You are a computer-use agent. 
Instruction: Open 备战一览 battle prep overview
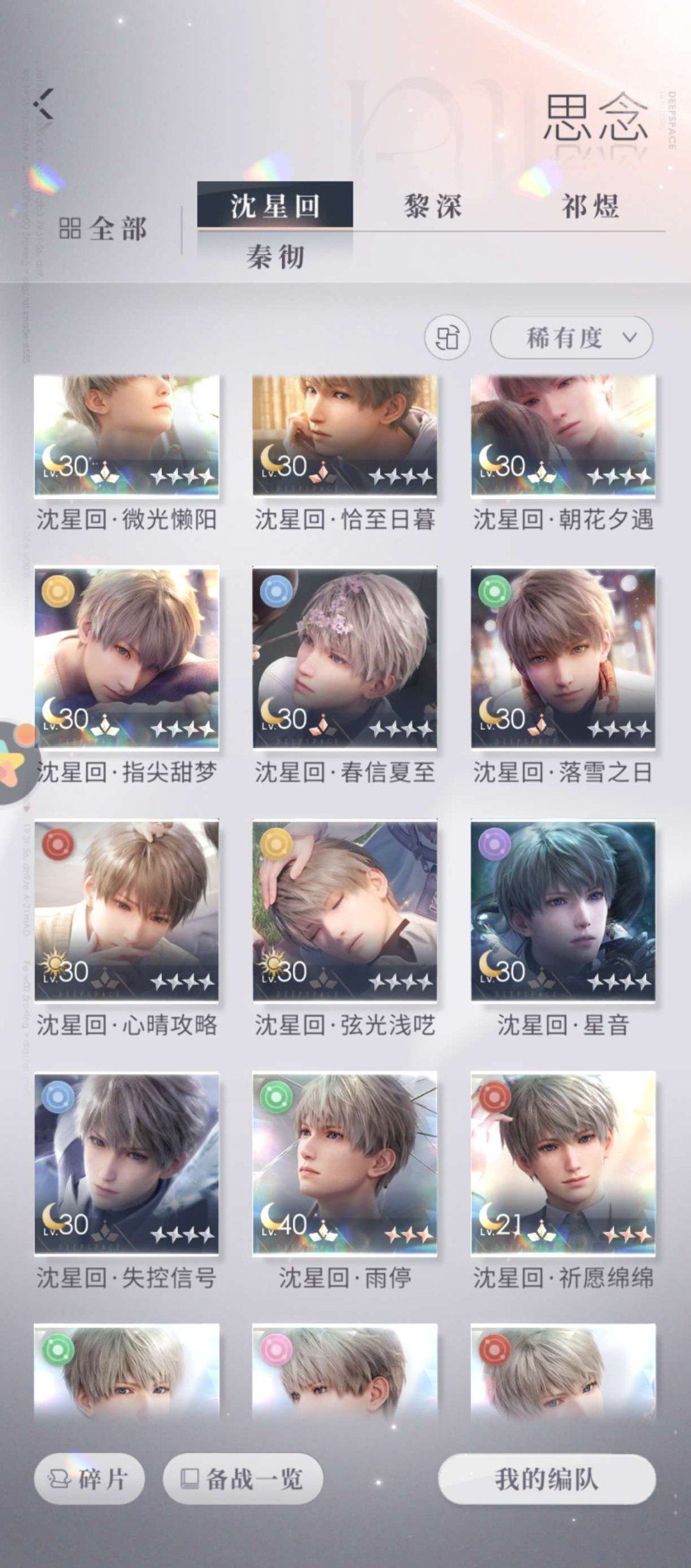tap(242, 1479)
